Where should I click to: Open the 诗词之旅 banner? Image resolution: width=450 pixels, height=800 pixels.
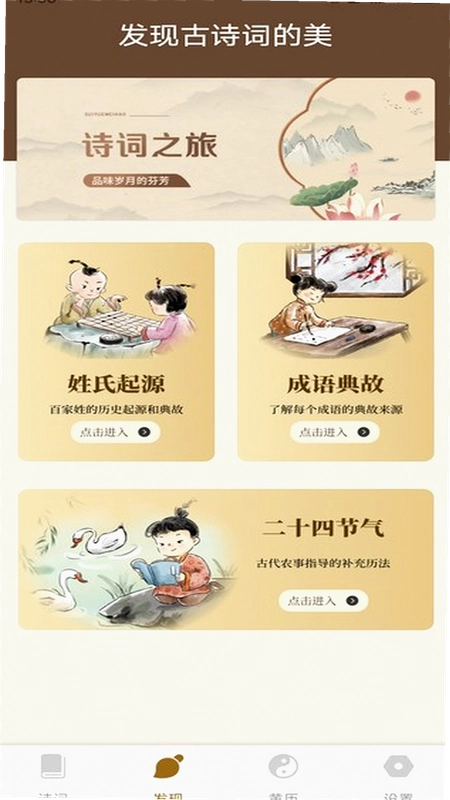[x=226, y=149]
